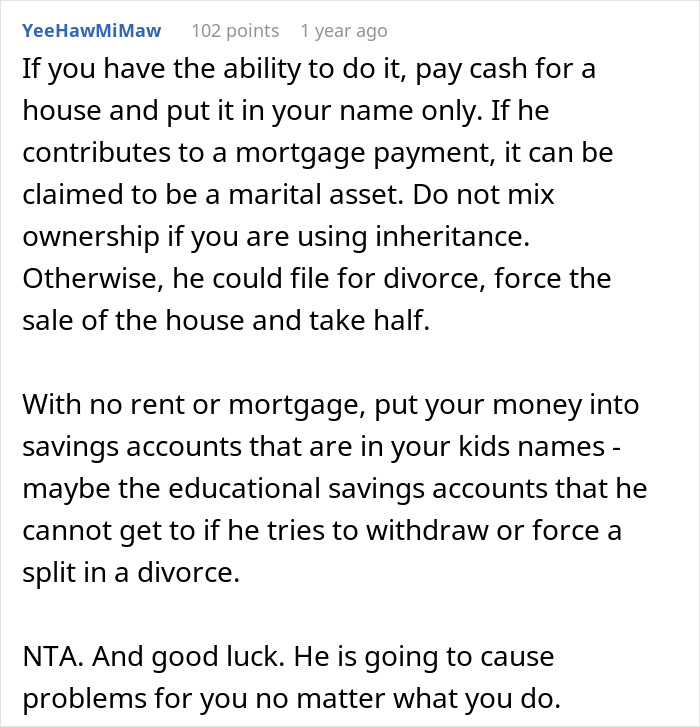Open YeeHawMiMaw's user profile
The image size is (700, 727).
[91, 31]
